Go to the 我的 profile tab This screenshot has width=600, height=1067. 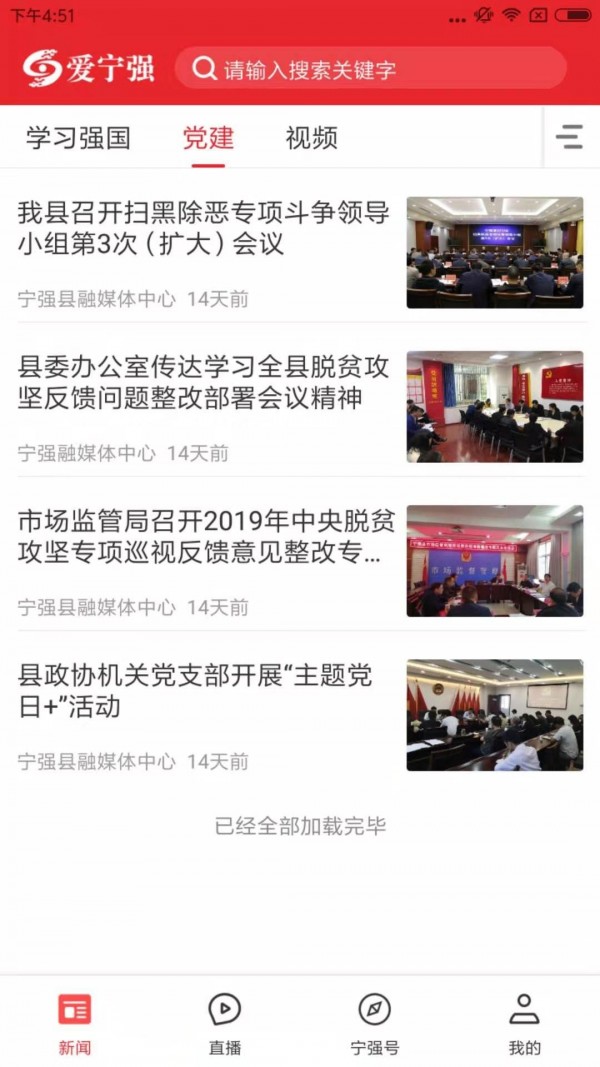coord(524,1023)
